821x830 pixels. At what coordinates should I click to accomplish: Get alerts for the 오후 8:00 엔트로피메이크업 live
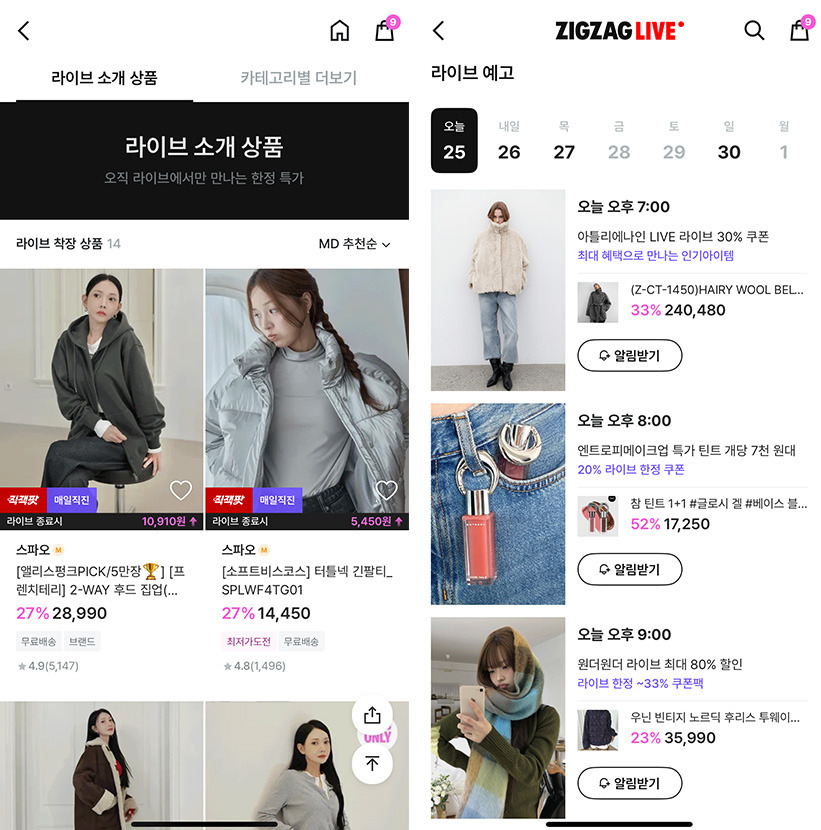click(629, 569)
